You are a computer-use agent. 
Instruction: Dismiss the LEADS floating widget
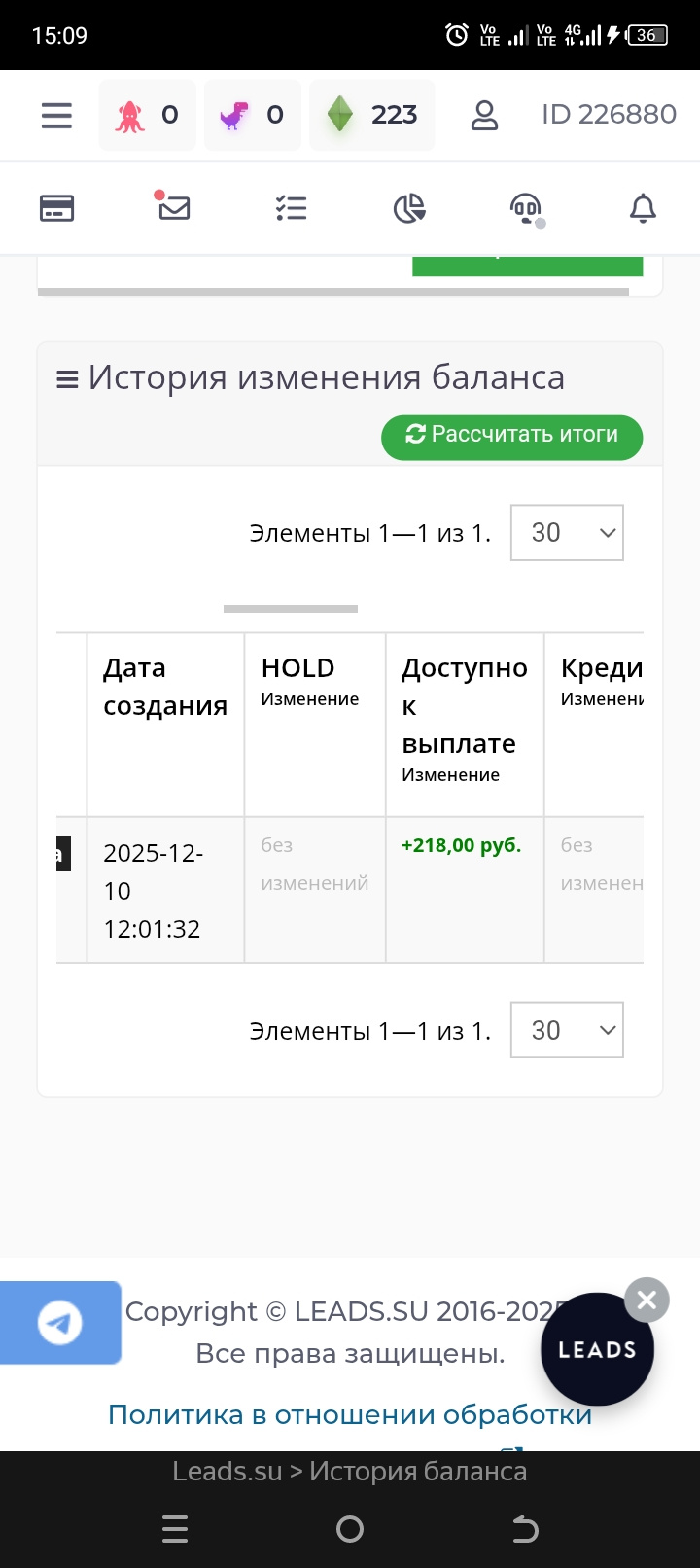pyautogui.click(x=647, y=1300)
